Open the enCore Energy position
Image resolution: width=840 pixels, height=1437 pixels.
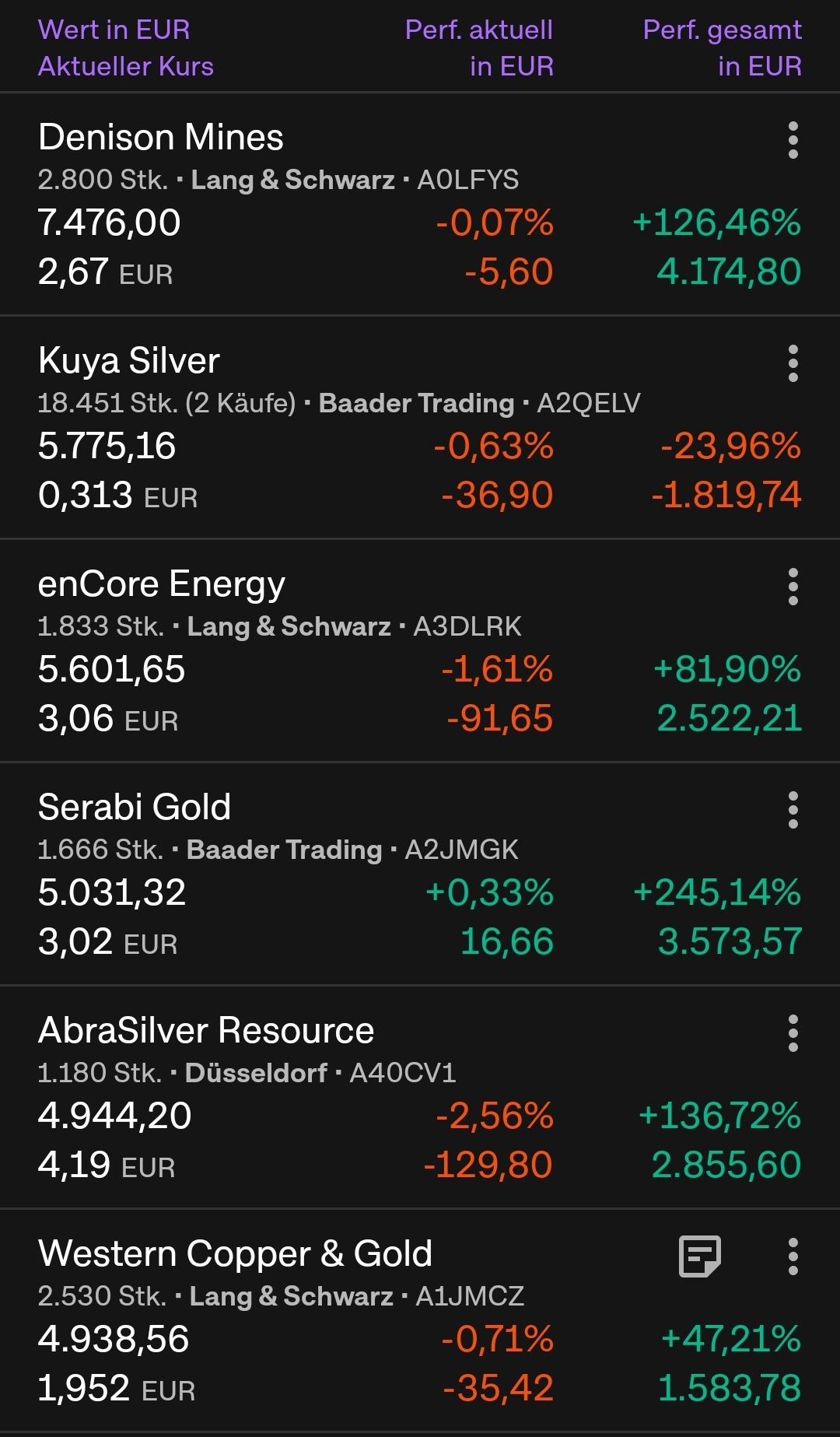(162, 584)
